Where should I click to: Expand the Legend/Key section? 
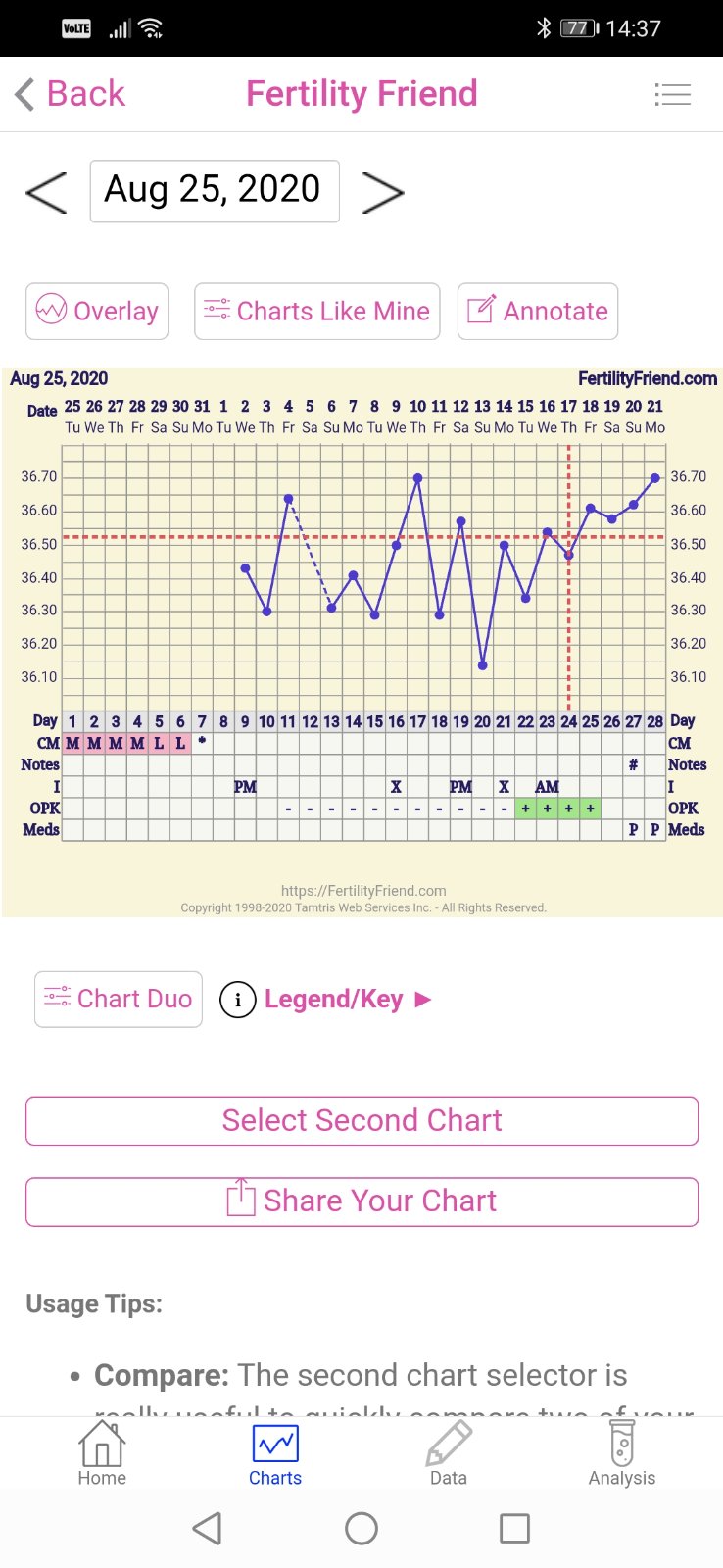coord(333,999)
